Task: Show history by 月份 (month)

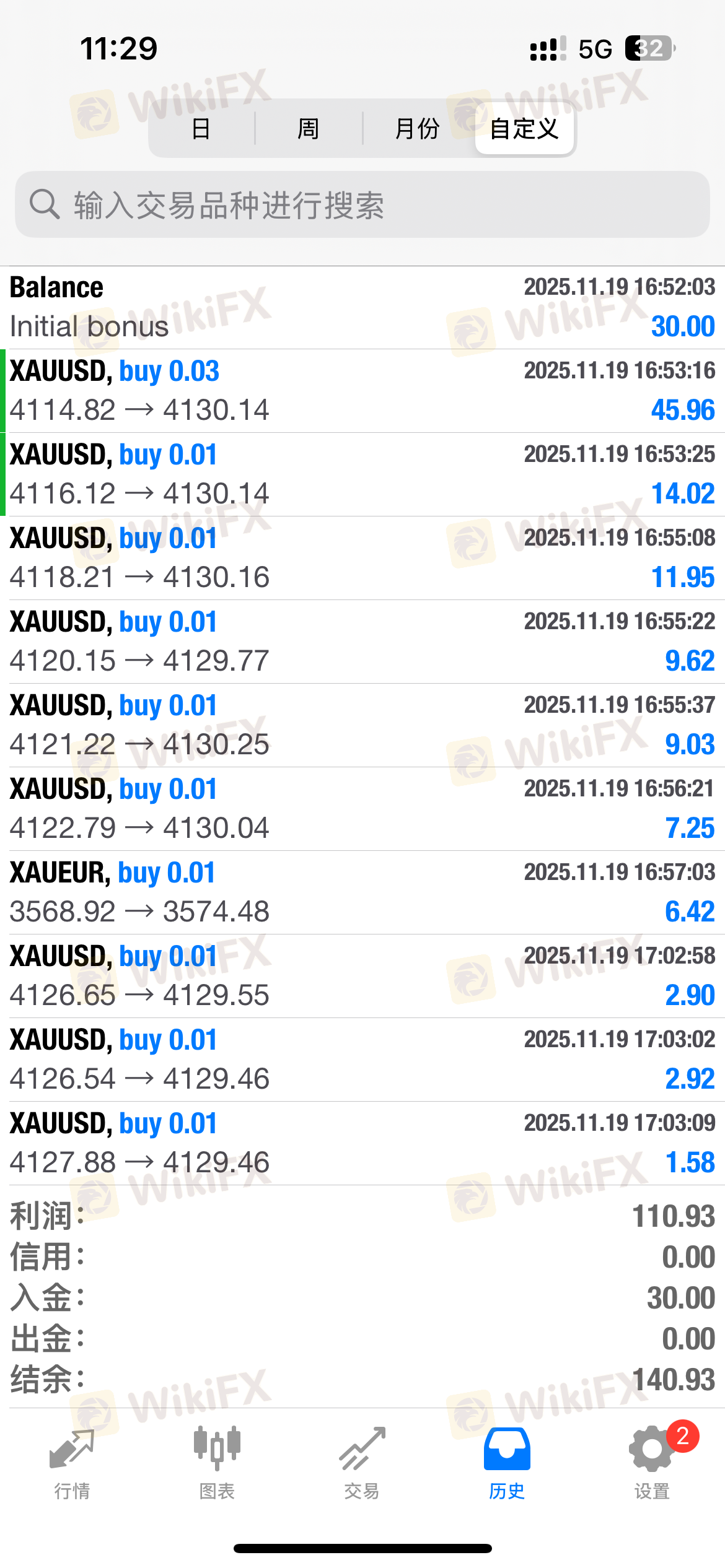Action: pyautogui.click(x=417, y=129)
